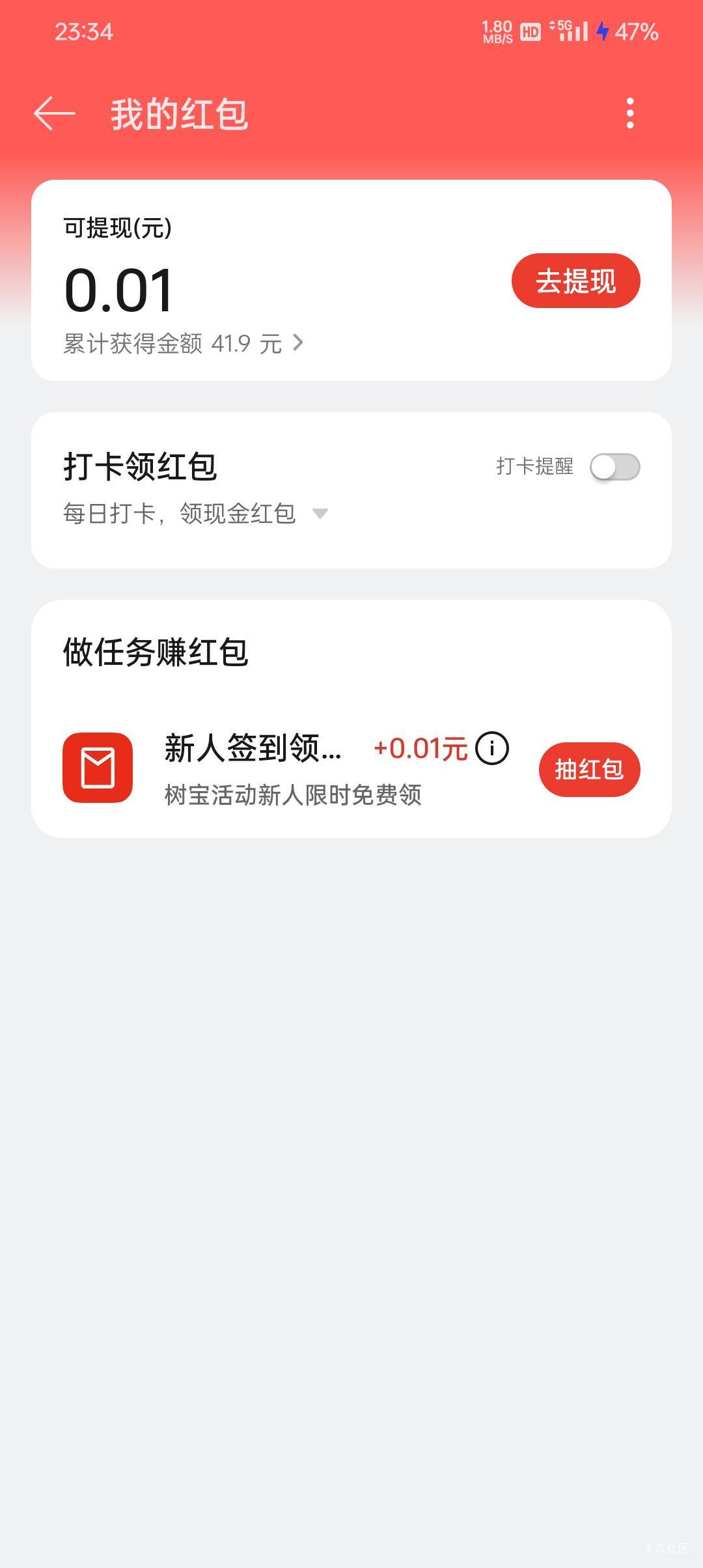Go back from 我的红包 page

tap(55, 113)
